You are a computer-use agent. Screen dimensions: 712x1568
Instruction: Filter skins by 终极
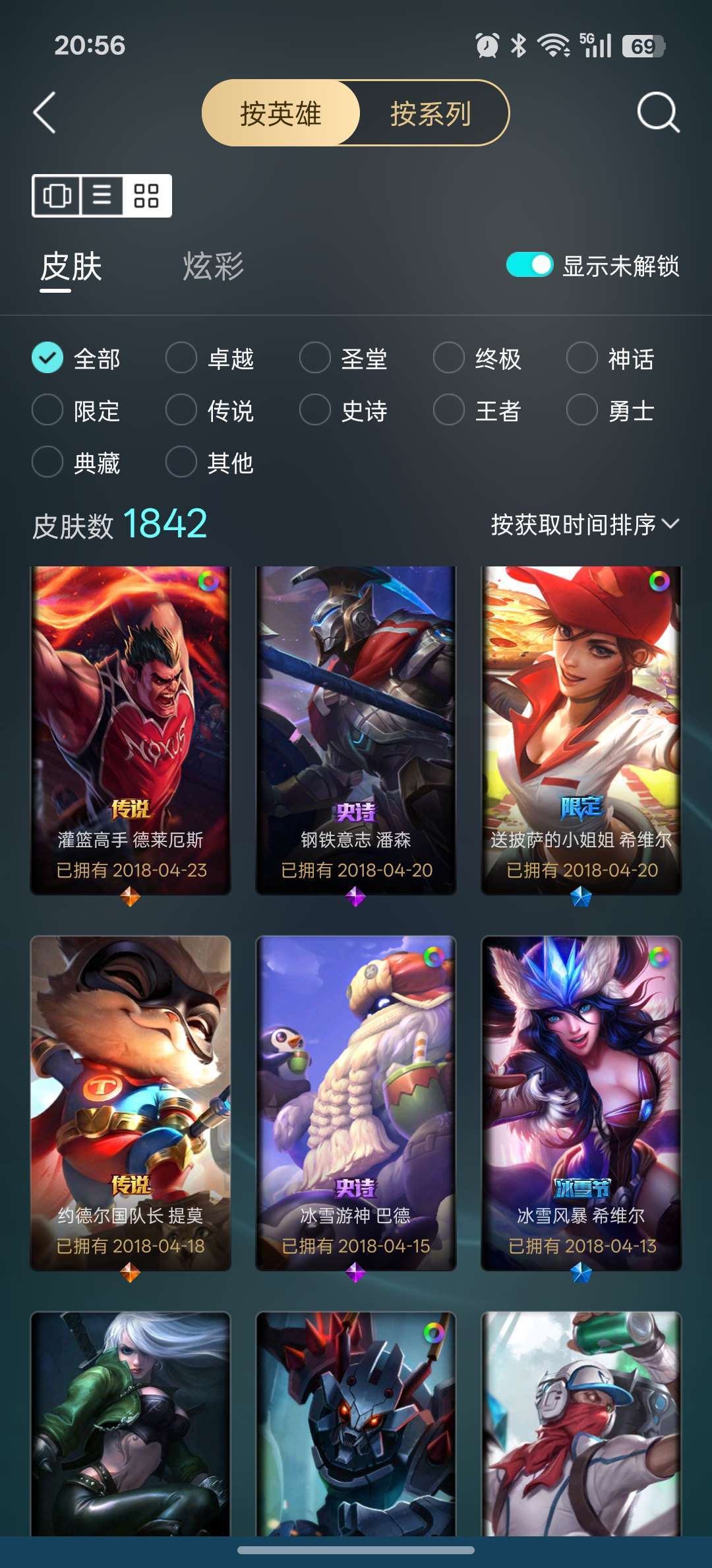click(x=478, y=359)
